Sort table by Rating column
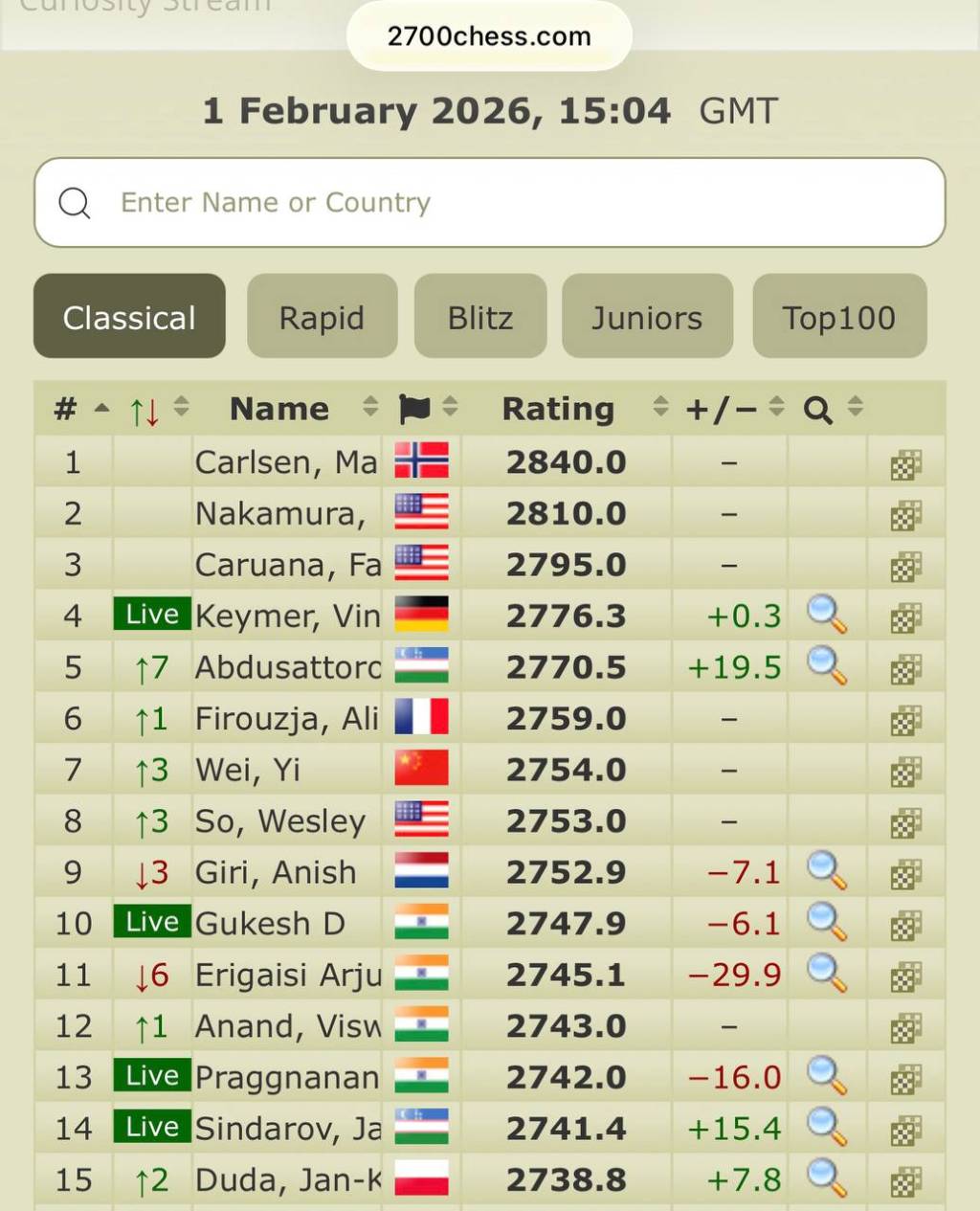 click(559, 409)
